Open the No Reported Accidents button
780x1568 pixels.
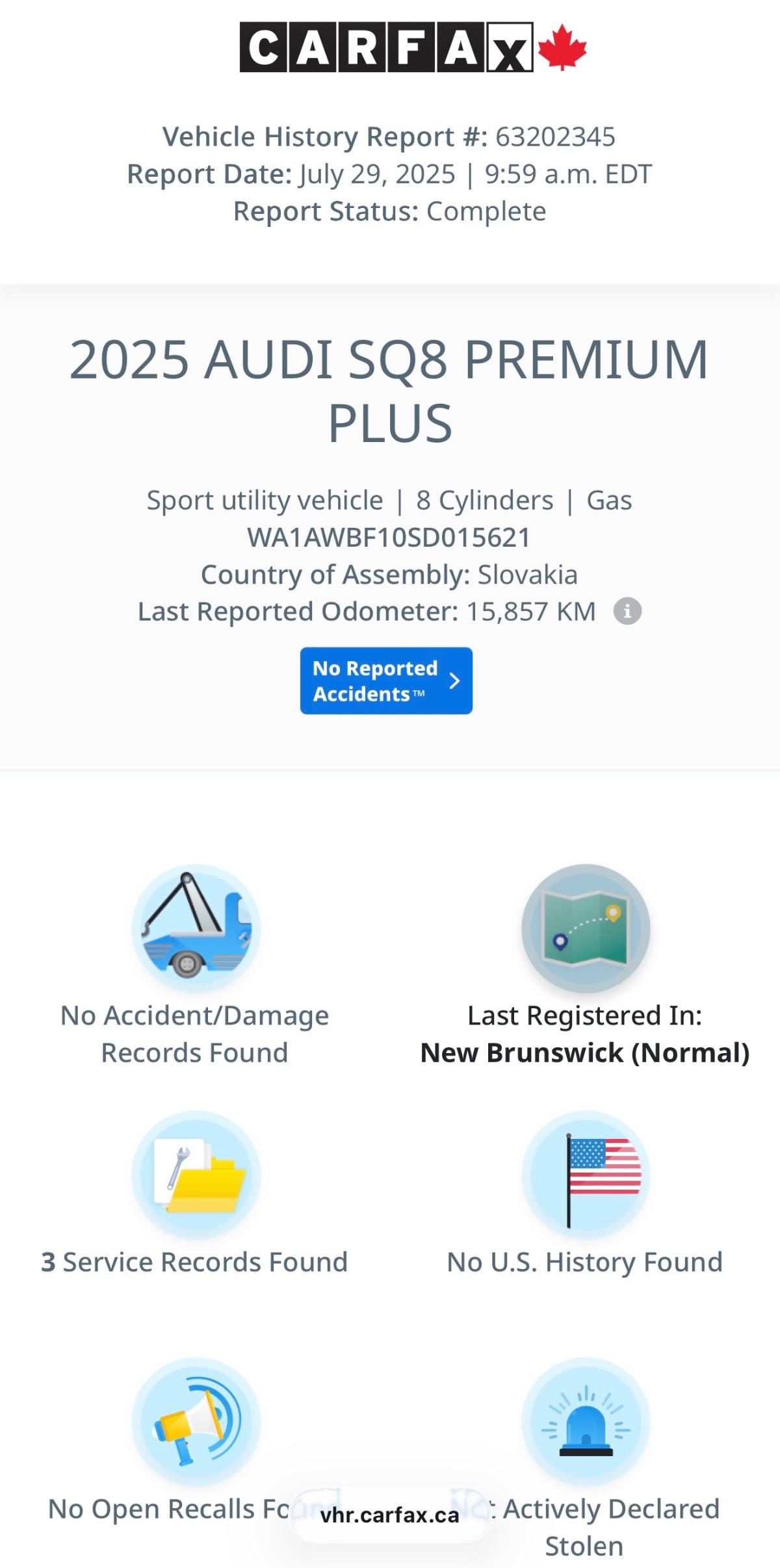pyautogui.click(x=386, y=681)
